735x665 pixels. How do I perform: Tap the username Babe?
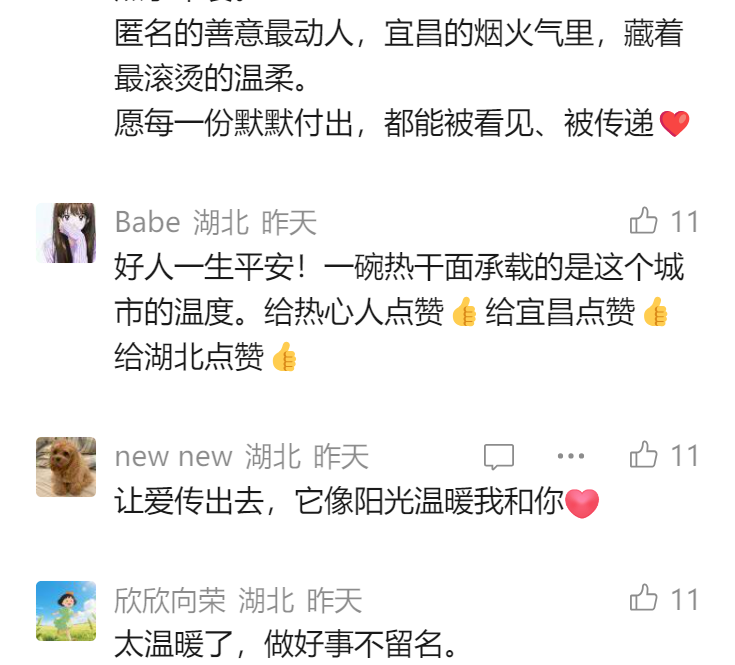pyautogui.click(x=147, y=222)
